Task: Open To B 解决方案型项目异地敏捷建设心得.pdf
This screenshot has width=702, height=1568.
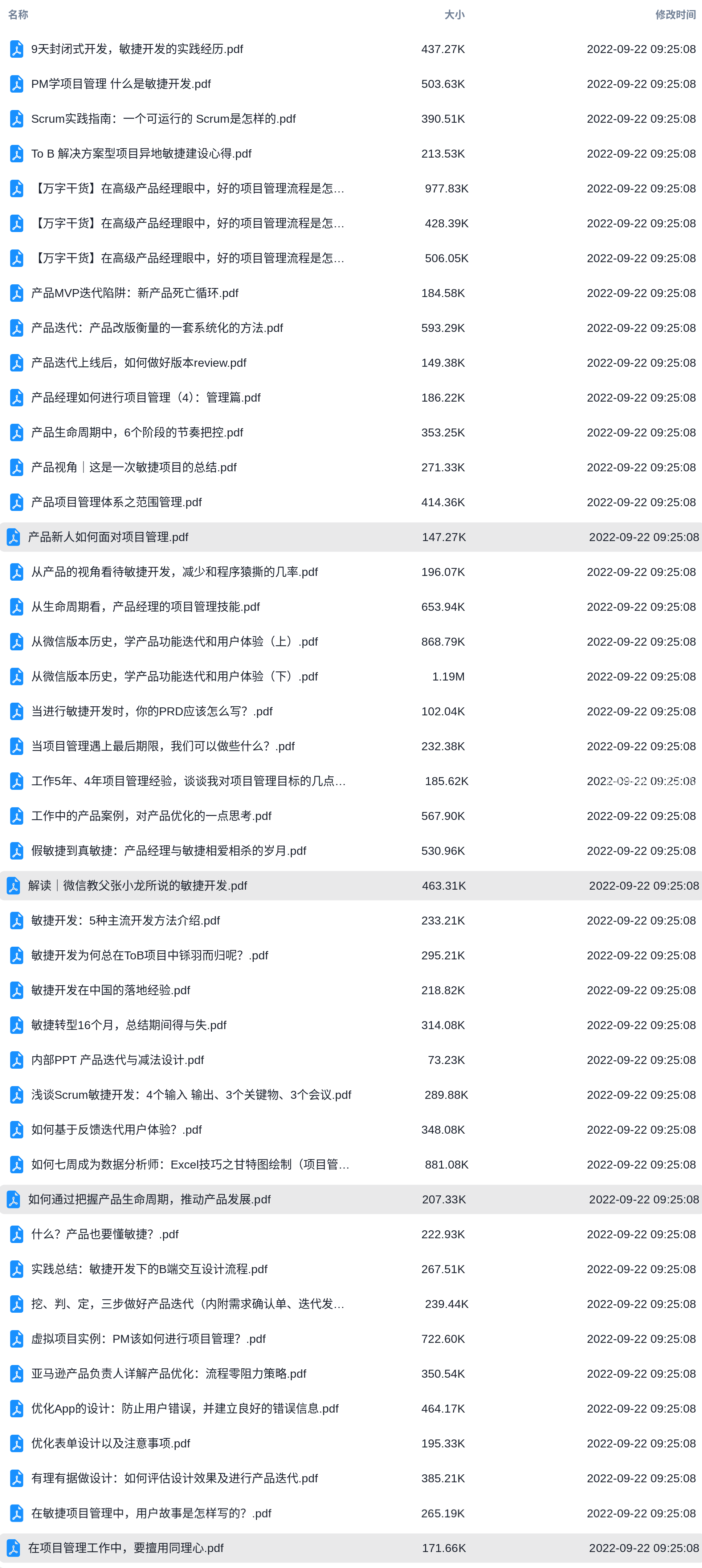Action: tap(141, 153)
